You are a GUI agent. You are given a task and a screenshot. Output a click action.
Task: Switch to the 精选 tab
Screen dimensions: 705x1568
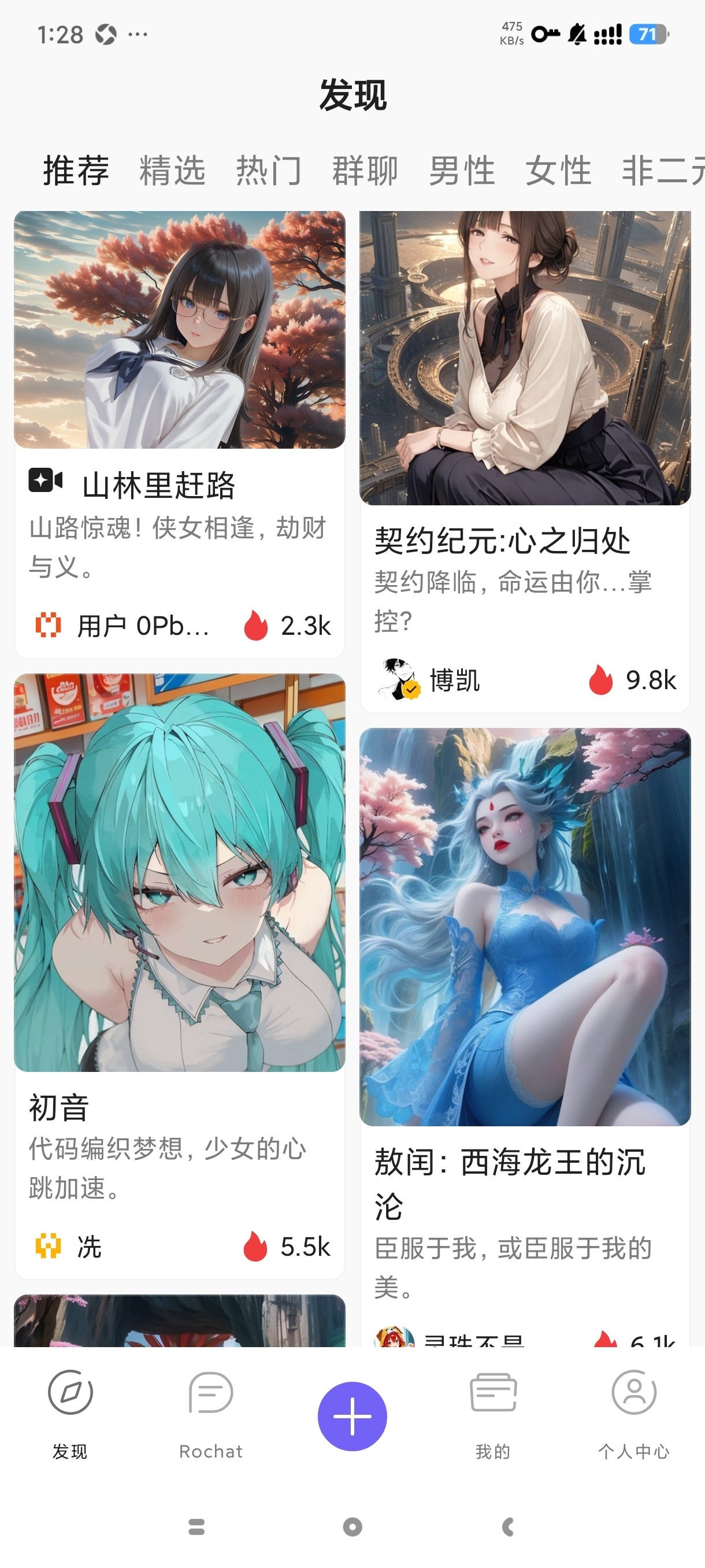coord(171,169)
